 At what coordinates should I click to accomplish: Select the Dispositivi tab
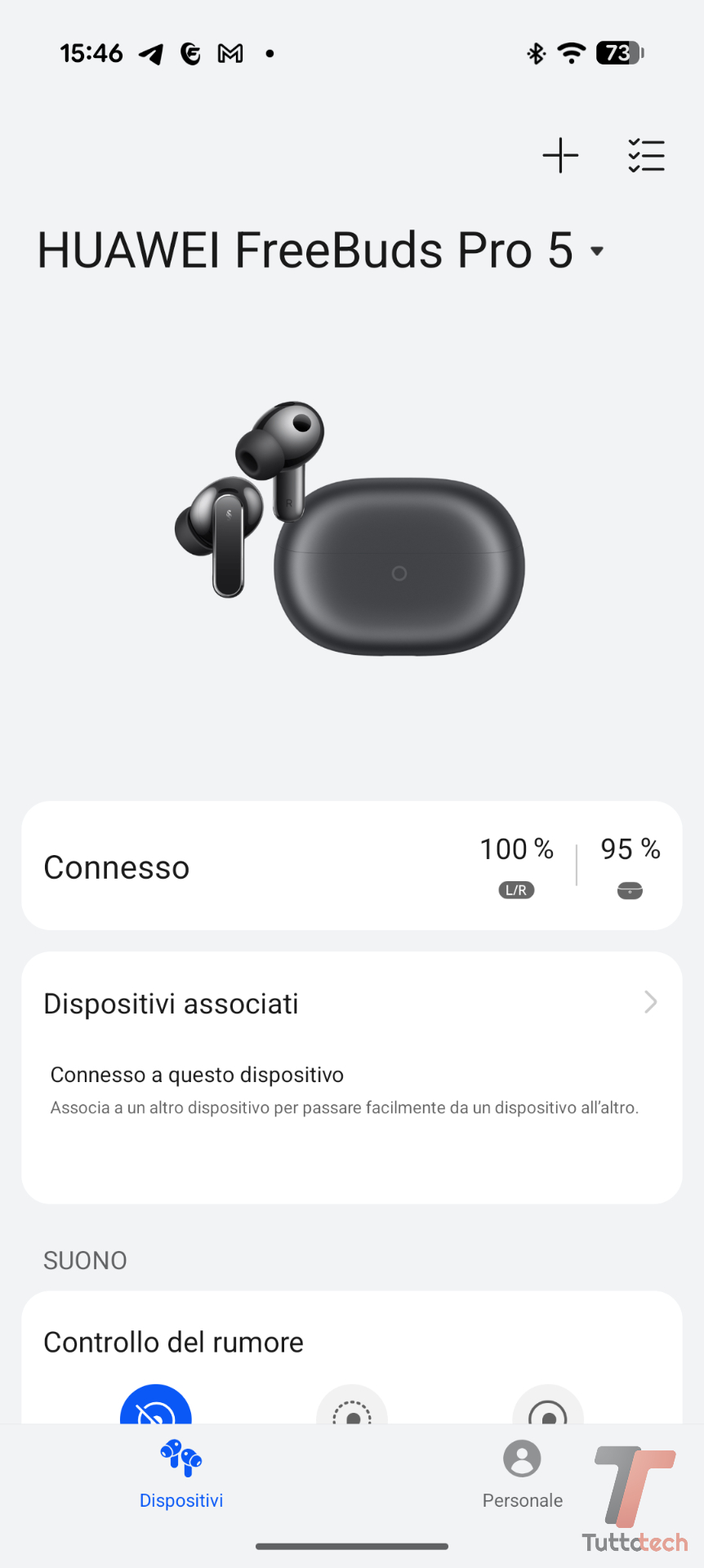[181, 1474]
